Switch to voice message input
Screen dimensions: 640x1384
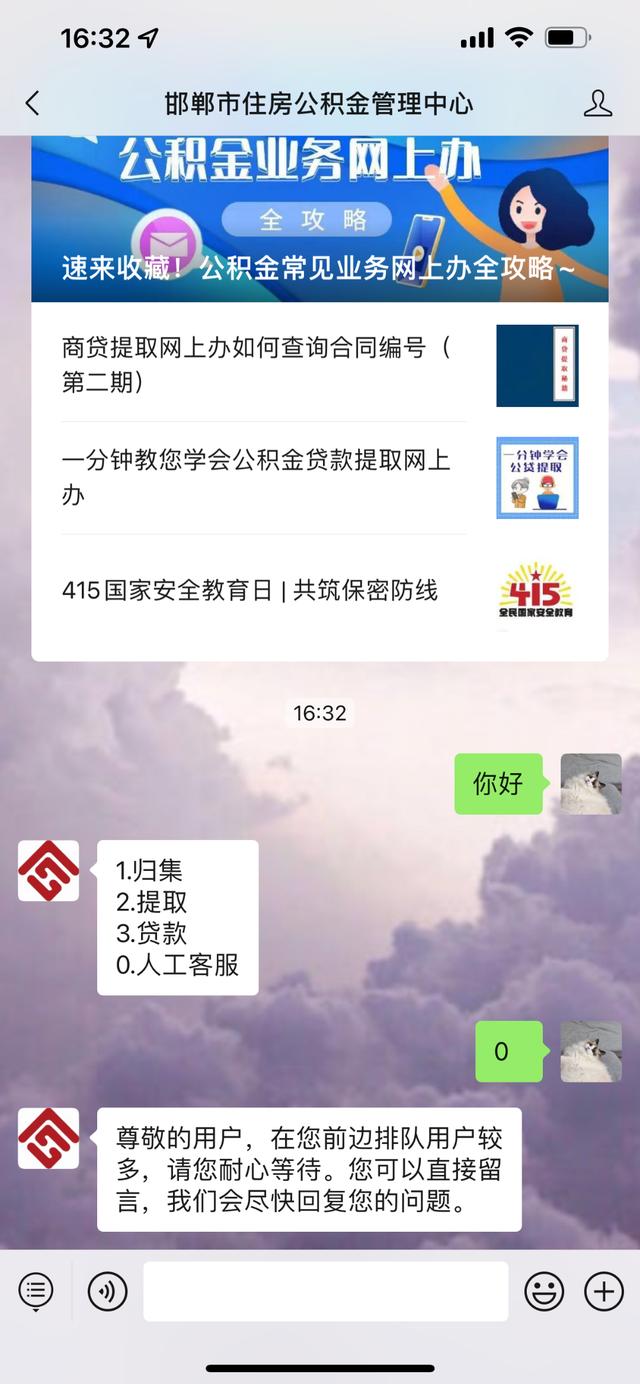click(107, 1291)
